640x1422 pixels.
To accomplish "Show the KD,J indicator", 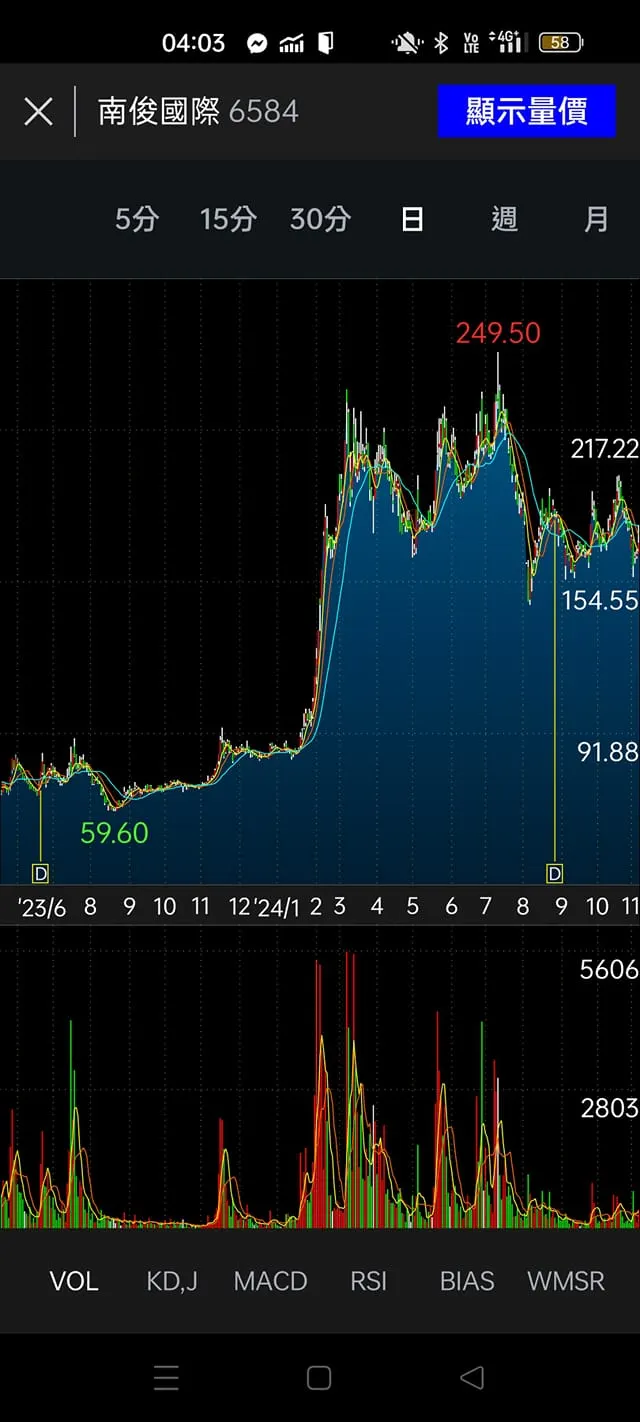I will click(172, 1281).
